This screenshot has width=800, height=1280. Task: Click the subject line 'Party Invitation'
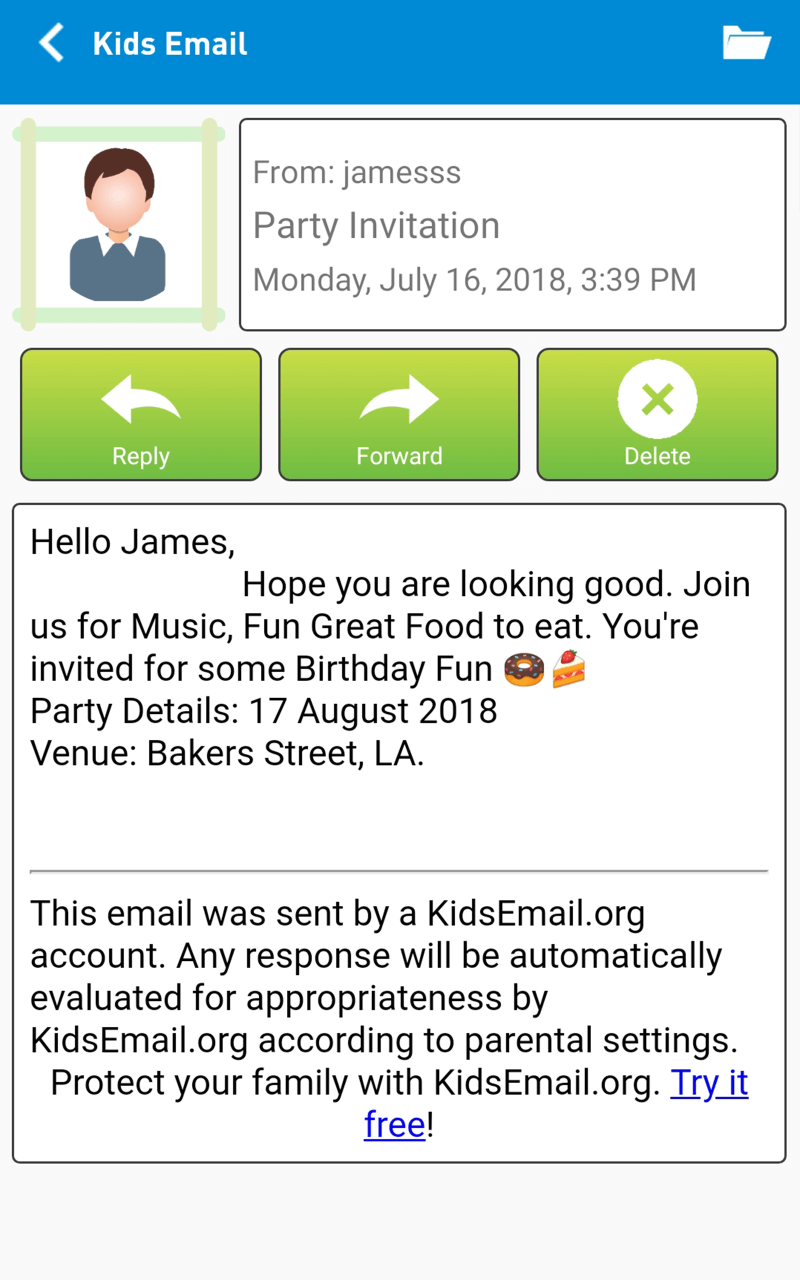click(x=376, y=225)
